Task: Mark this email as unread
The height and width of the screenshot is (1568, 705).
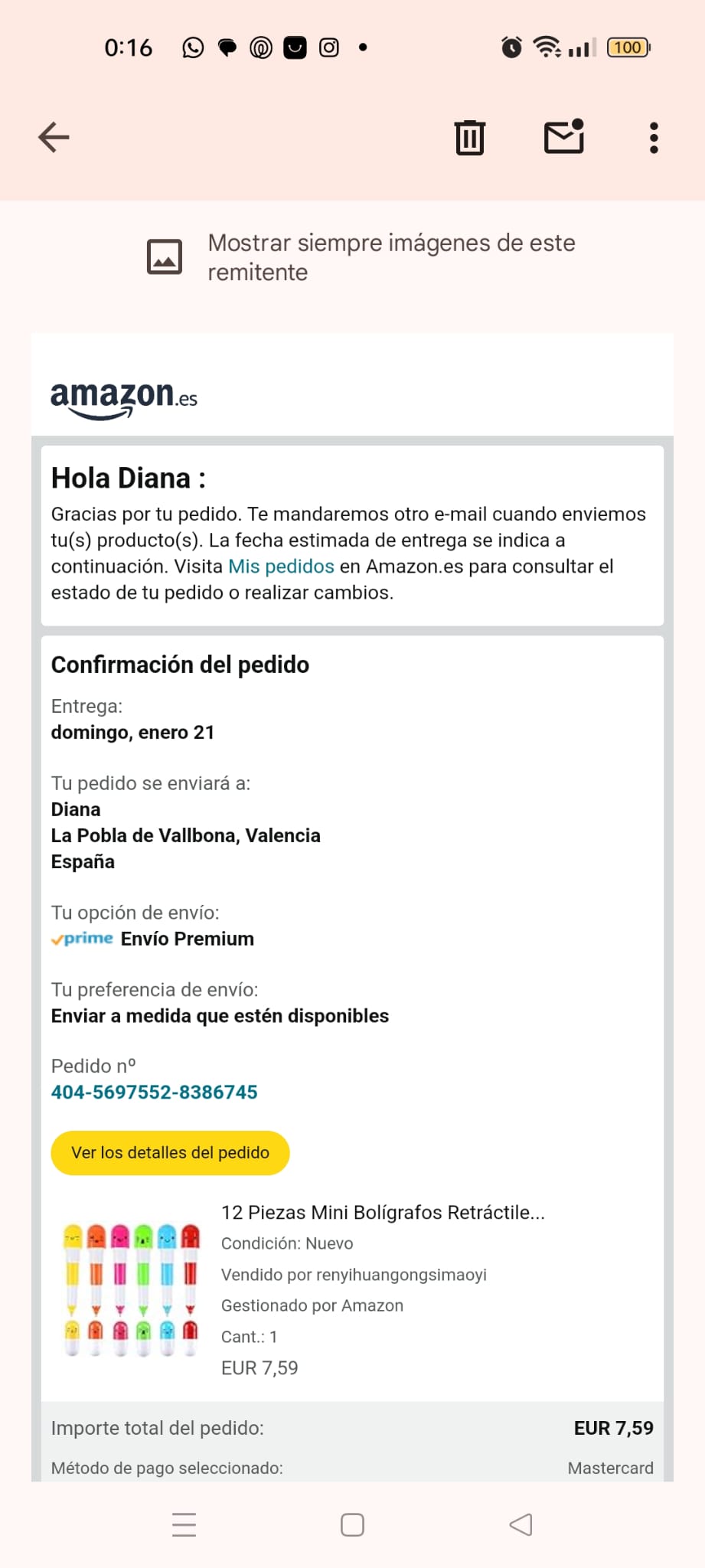Action: [564, 137]
